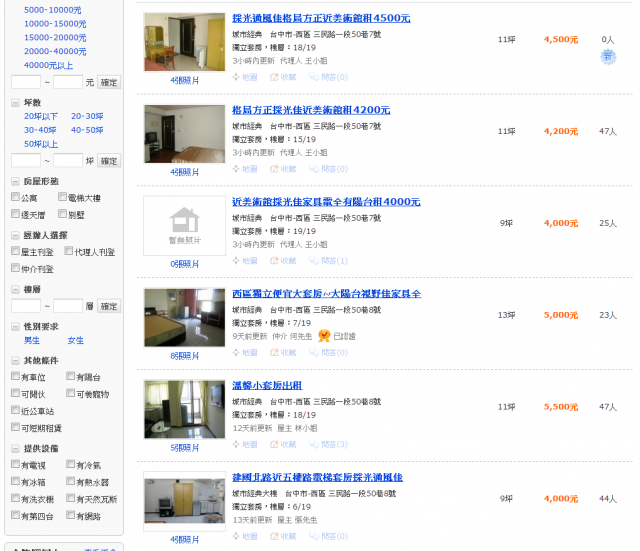Collapse the 房屋形態 filter section
Viewport: 640px width, 551px height.
pos(15,181)
